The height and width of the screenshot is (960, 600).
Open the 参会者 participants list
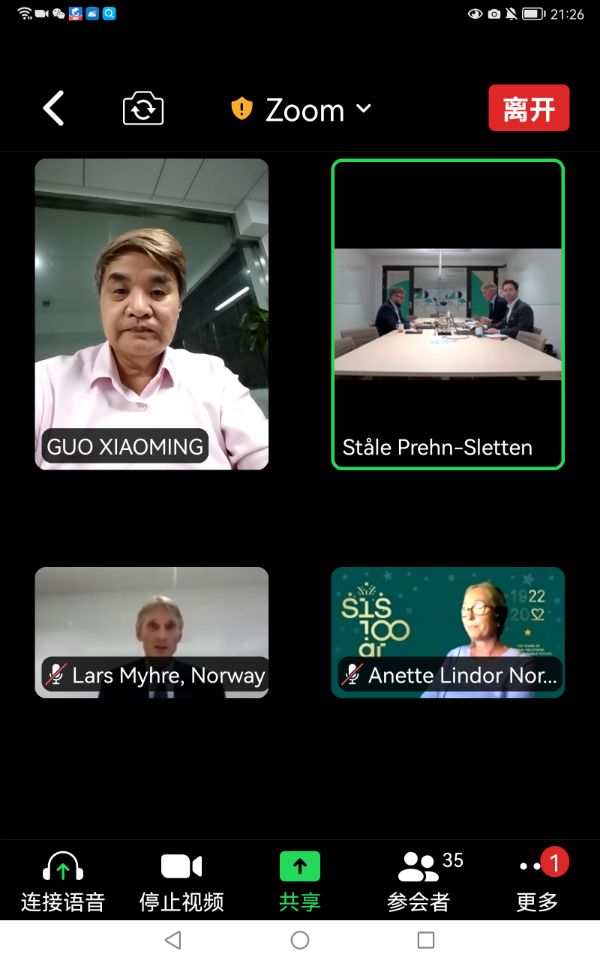pyautogui.click(x=419, y=881)
